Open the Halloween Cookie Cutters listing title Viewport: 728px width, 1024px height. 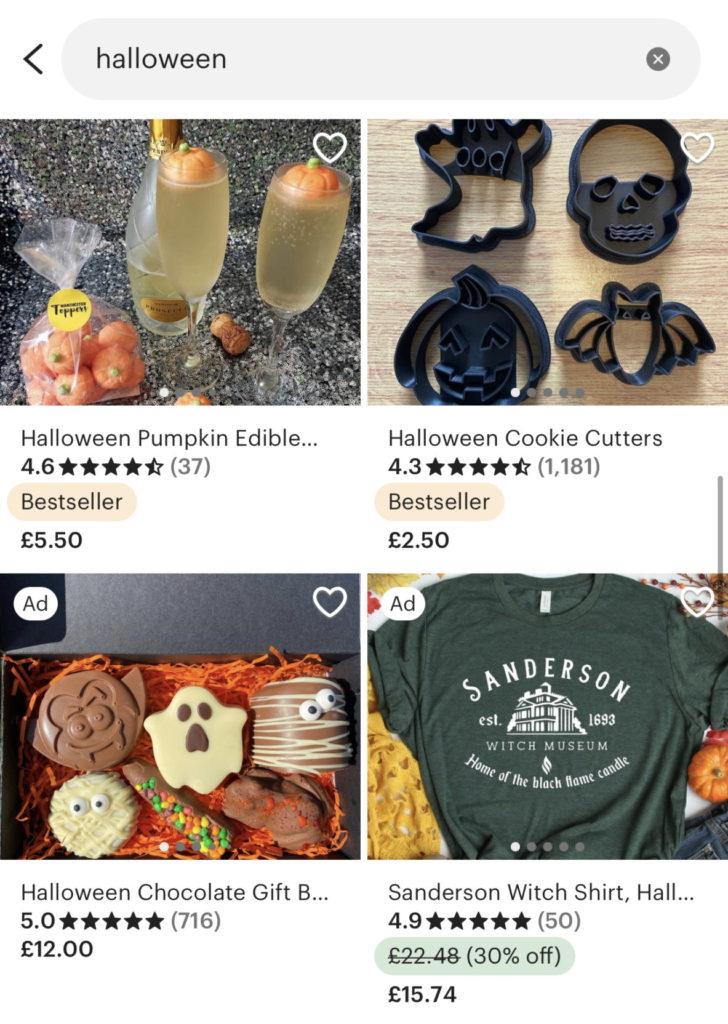(x=525, y=438)
